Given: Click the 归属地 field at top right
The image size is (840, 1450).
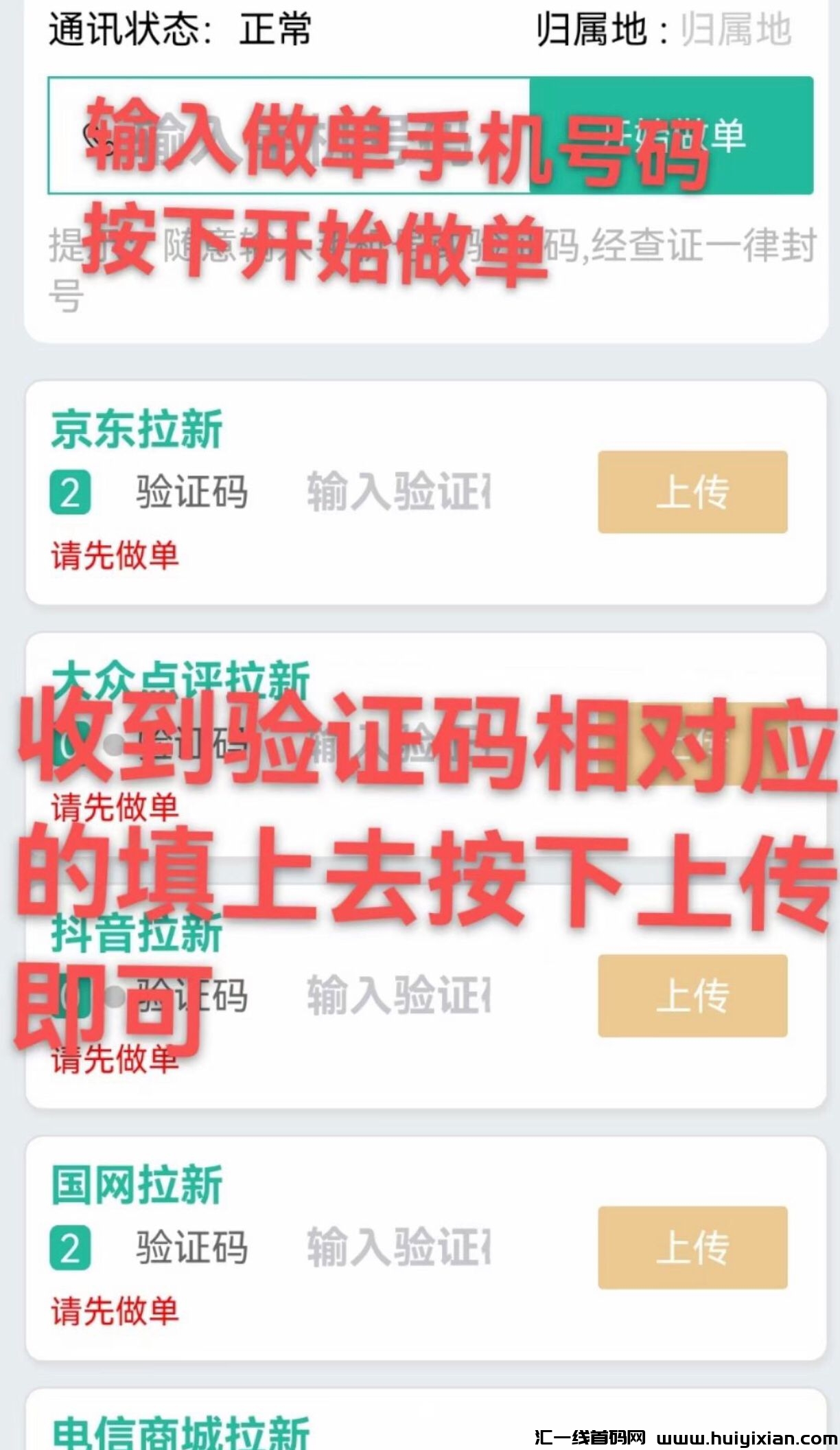Looking at the screenshot, I should [734, 29].
